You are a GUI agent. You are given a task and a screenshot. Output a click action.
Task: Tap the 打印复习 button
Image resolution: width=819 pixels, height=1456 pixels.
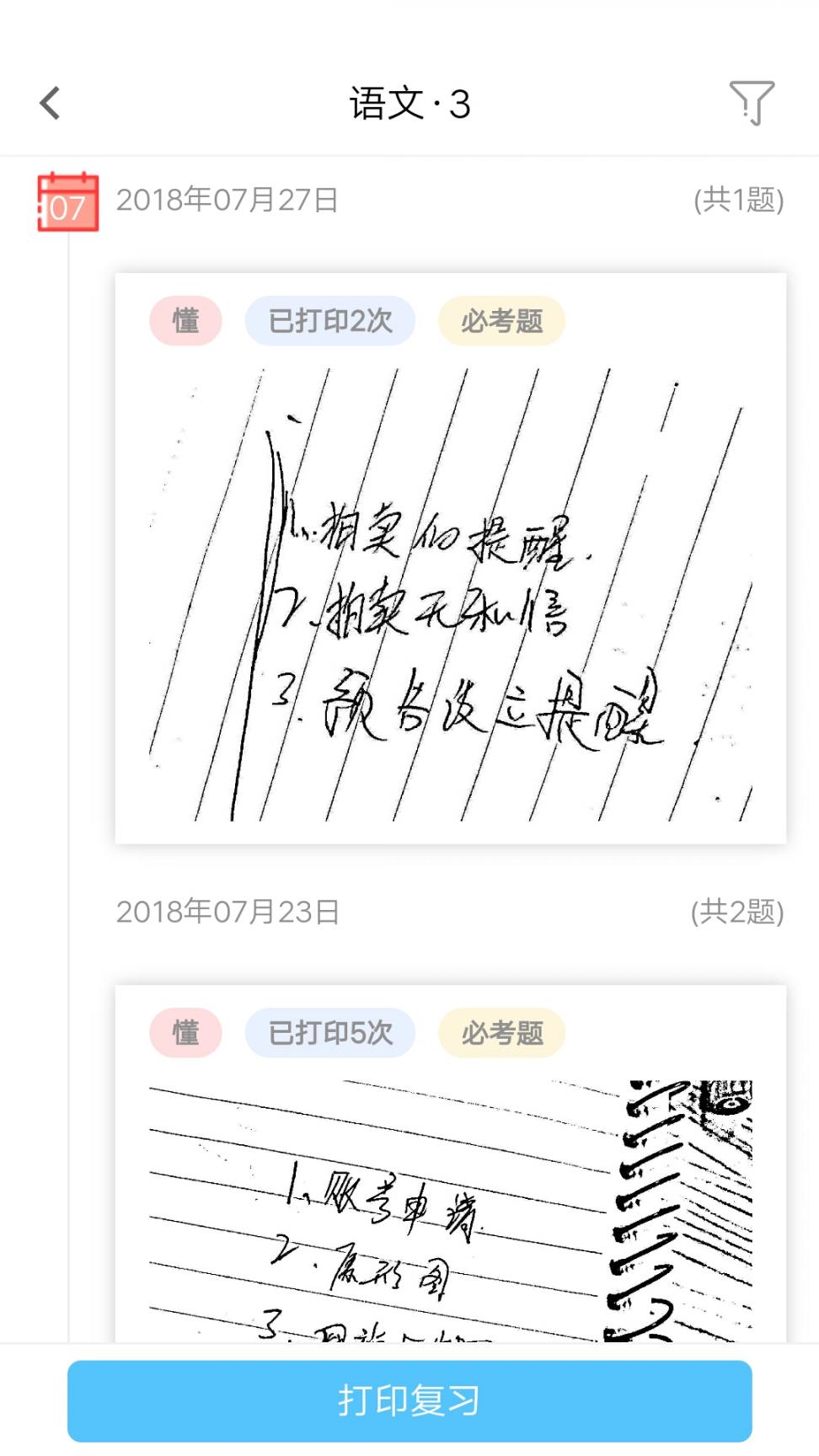[x=409, y=1400]
